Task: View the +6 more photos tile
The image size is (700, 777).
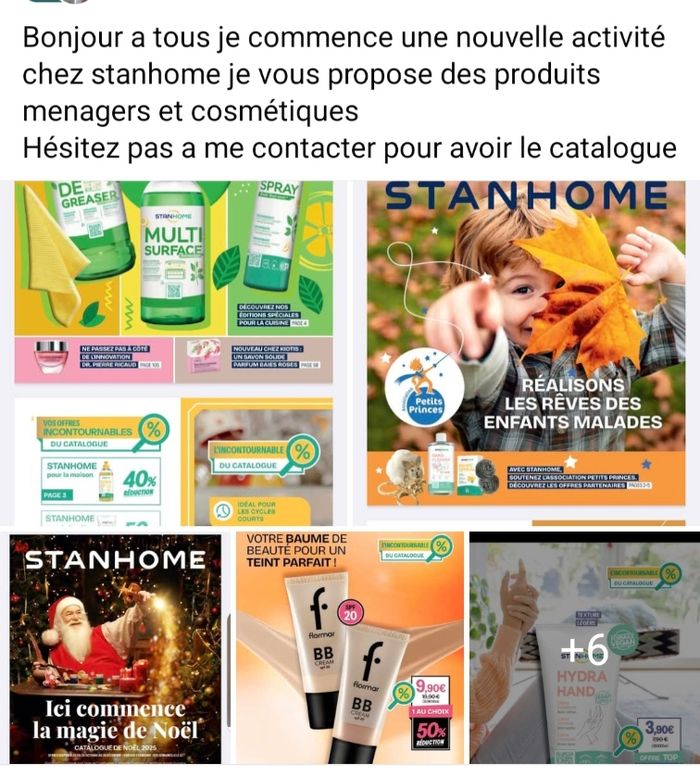Action: tap(584, 650)
